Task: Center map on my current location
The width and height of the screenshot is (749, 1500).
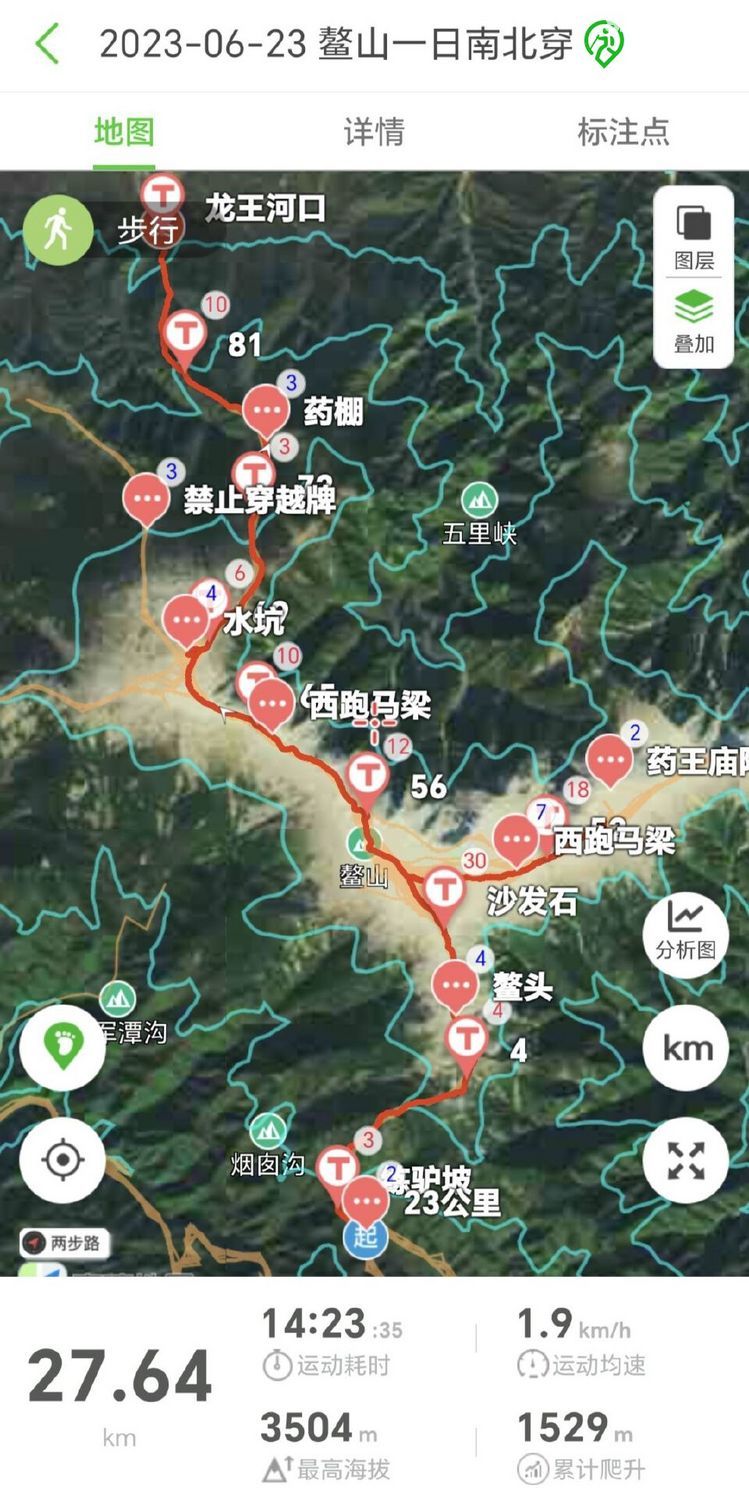Action: [x=62, y=1160]
